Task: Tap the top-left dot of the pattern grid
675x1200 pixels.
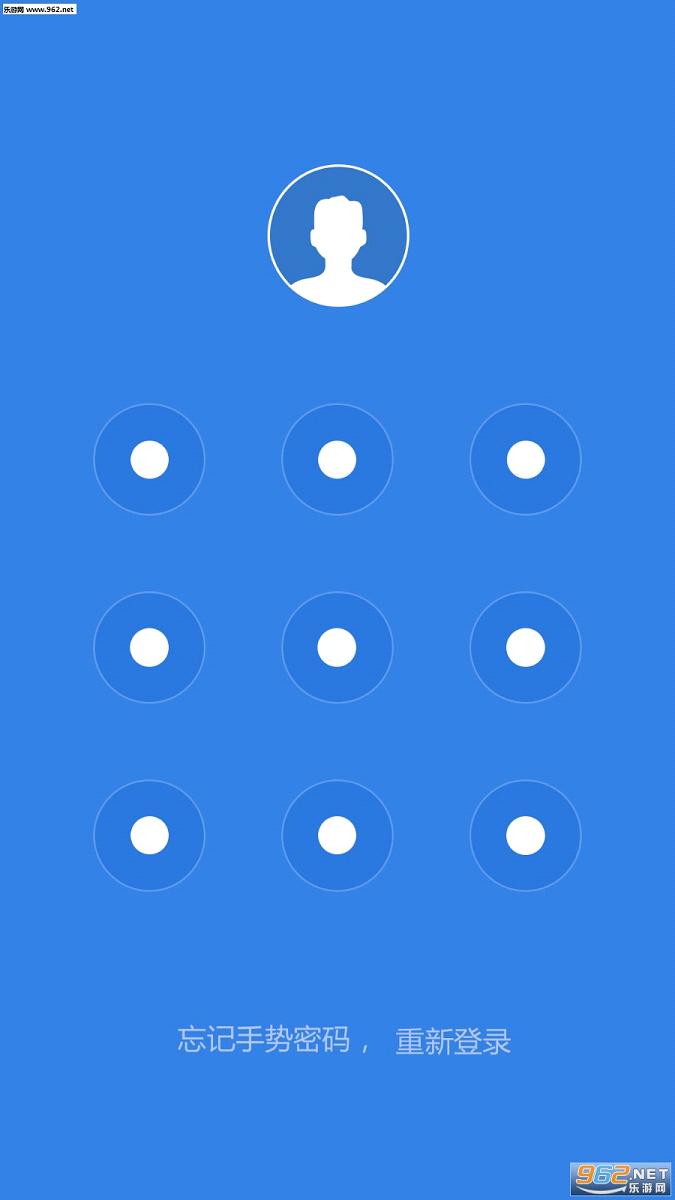Action: click(149, 460)
